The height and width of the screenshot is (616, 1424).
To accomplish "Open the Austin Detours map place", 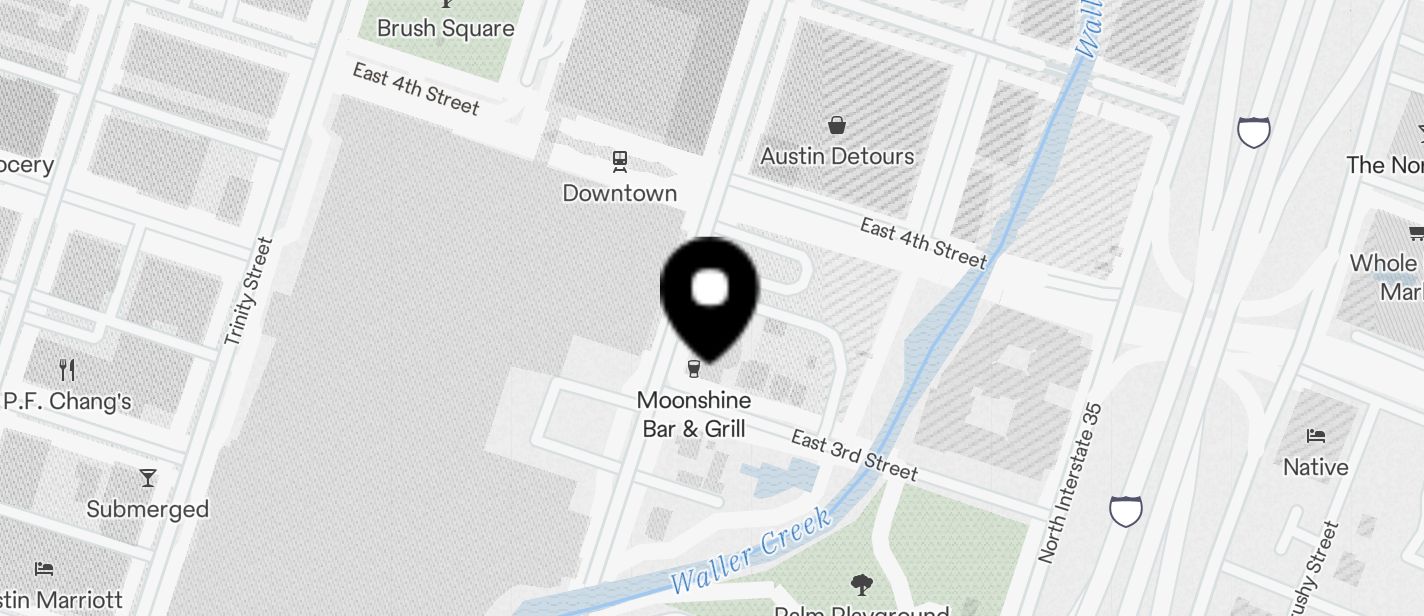I will tap(837, 126).
